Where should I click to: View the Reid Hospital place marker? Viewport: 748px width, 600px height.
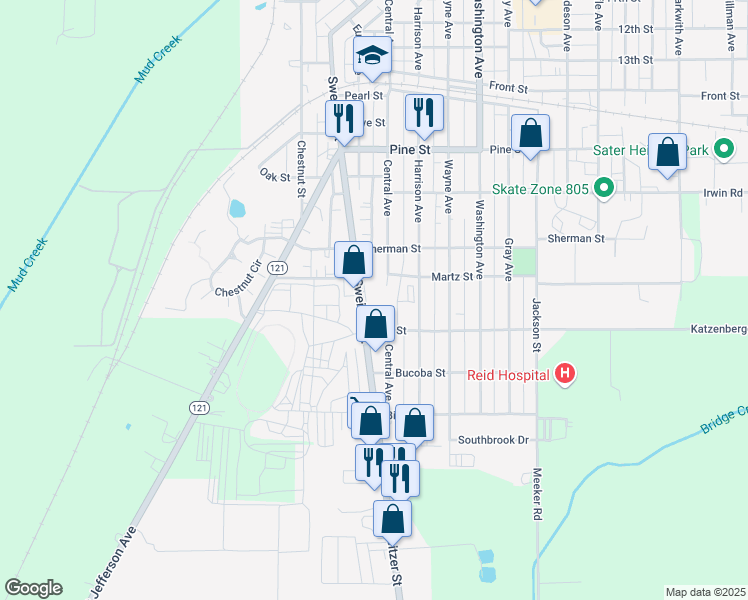pyautogui.click(x=565, y=375)
